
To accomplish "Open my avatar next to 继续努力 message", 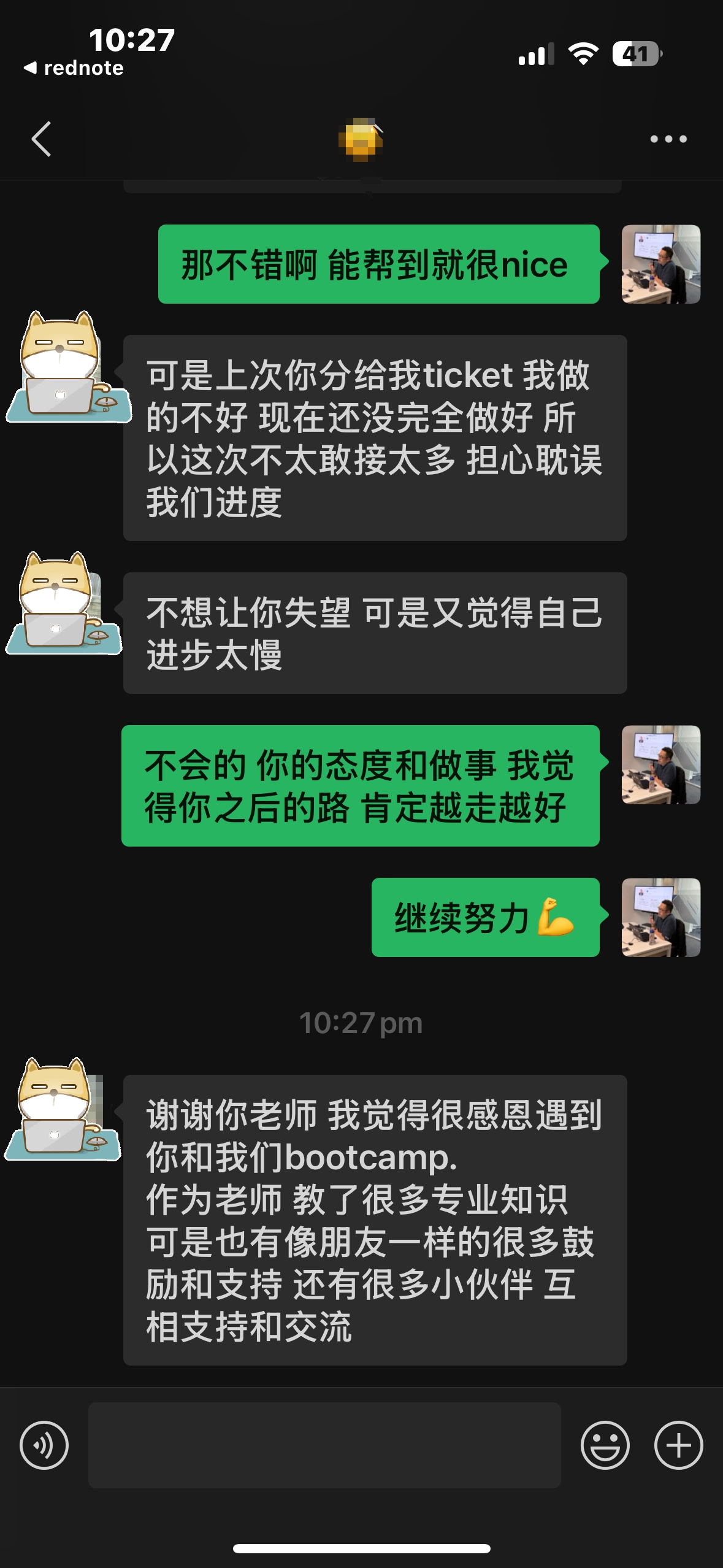I will pyautogui.click(x=660, y=917).
